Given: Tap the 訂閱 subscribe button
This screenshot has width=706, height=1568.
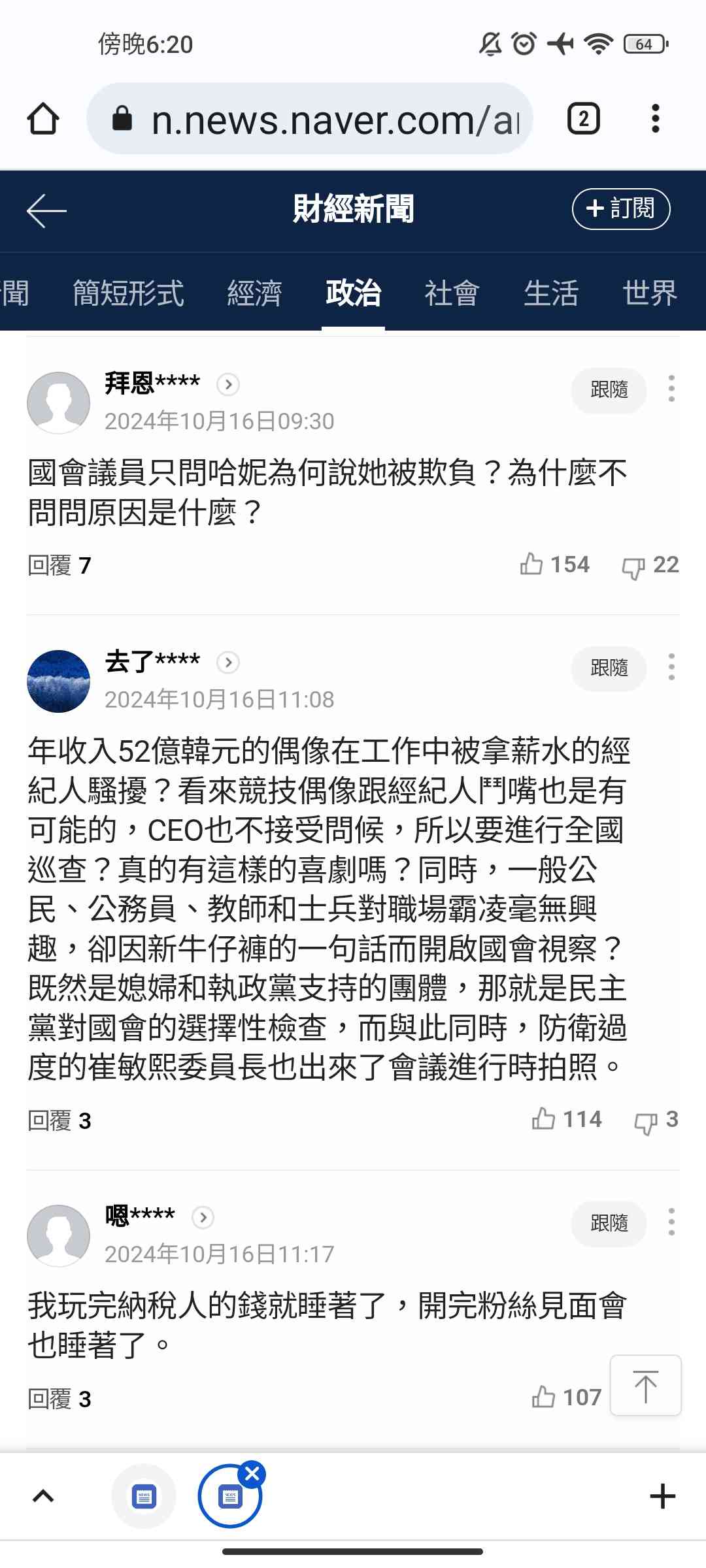Looking at the screenshot, I should 620,209.
